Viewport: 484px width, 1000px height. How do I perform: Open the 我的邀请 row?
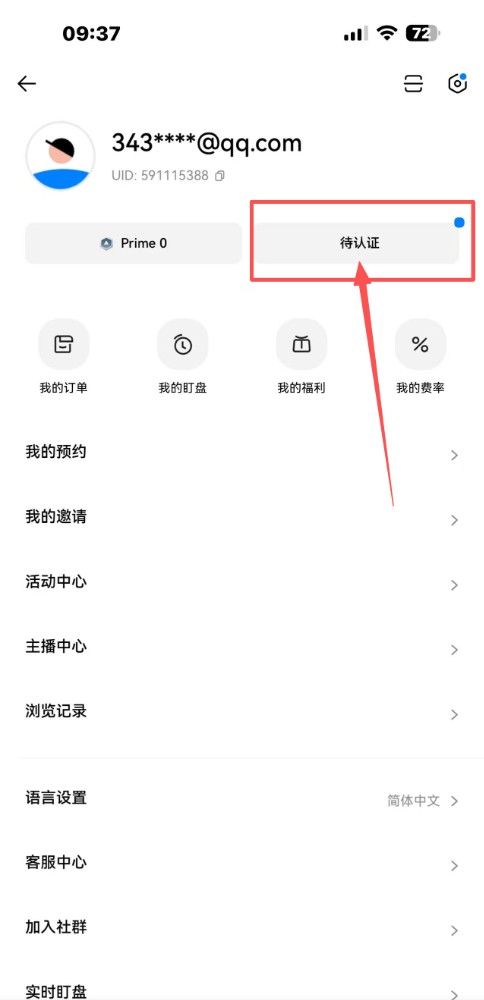click(x=242, y=518)
